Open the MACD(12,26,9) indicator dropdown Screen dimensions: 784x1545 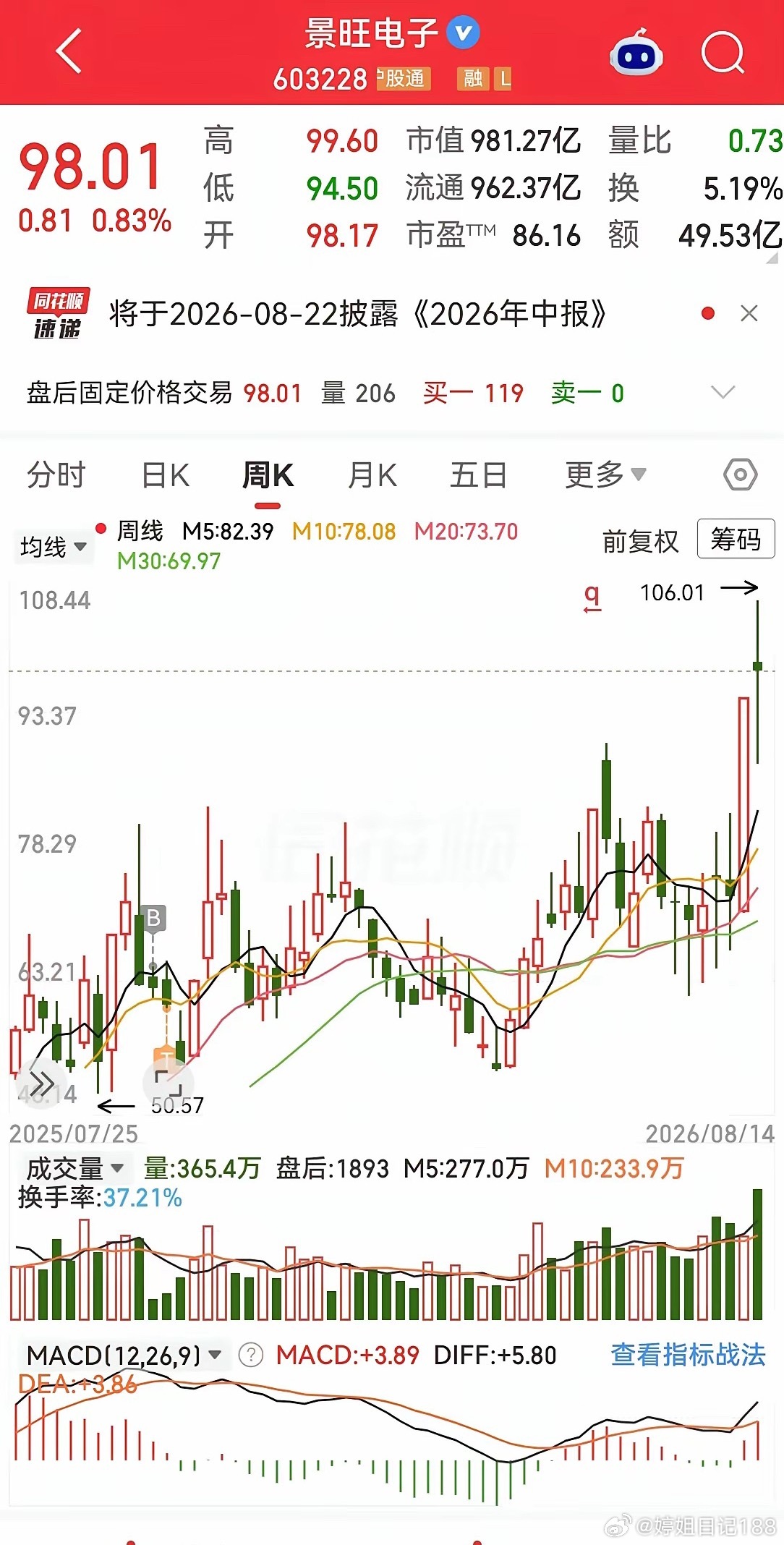click(124, 1355)
